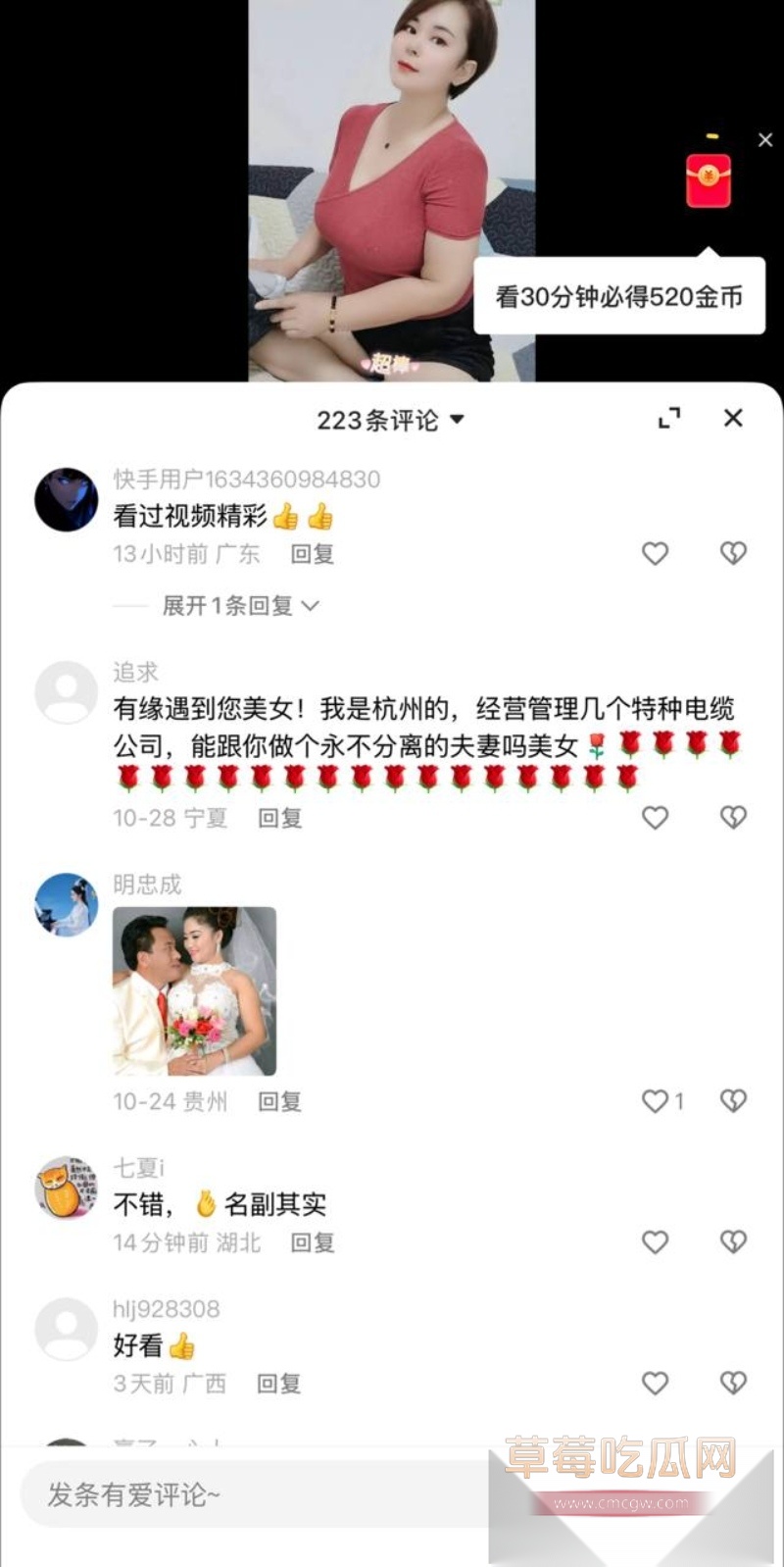
Task: Like 追求's rose-filled comment
Action: 655,817
